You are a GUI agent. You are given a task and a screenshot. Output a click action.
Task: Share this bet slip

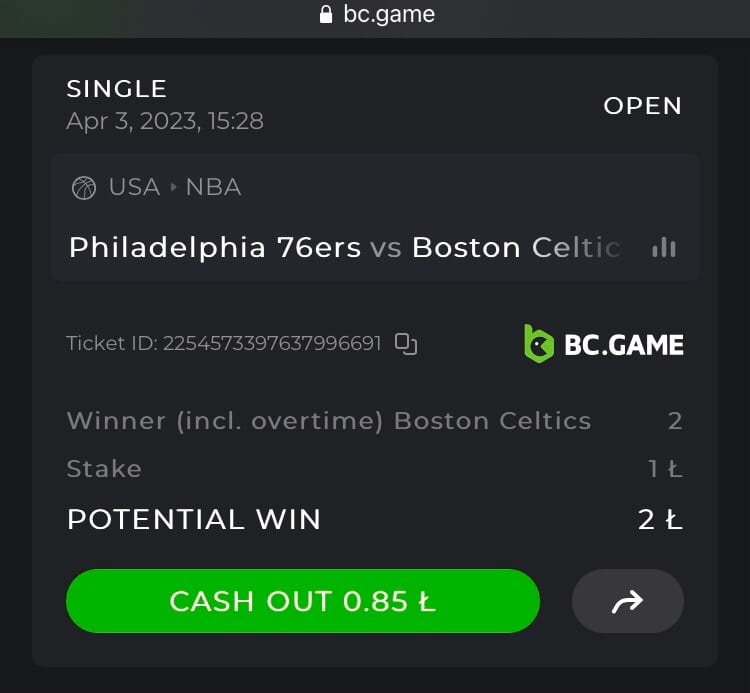click(627, 601)
